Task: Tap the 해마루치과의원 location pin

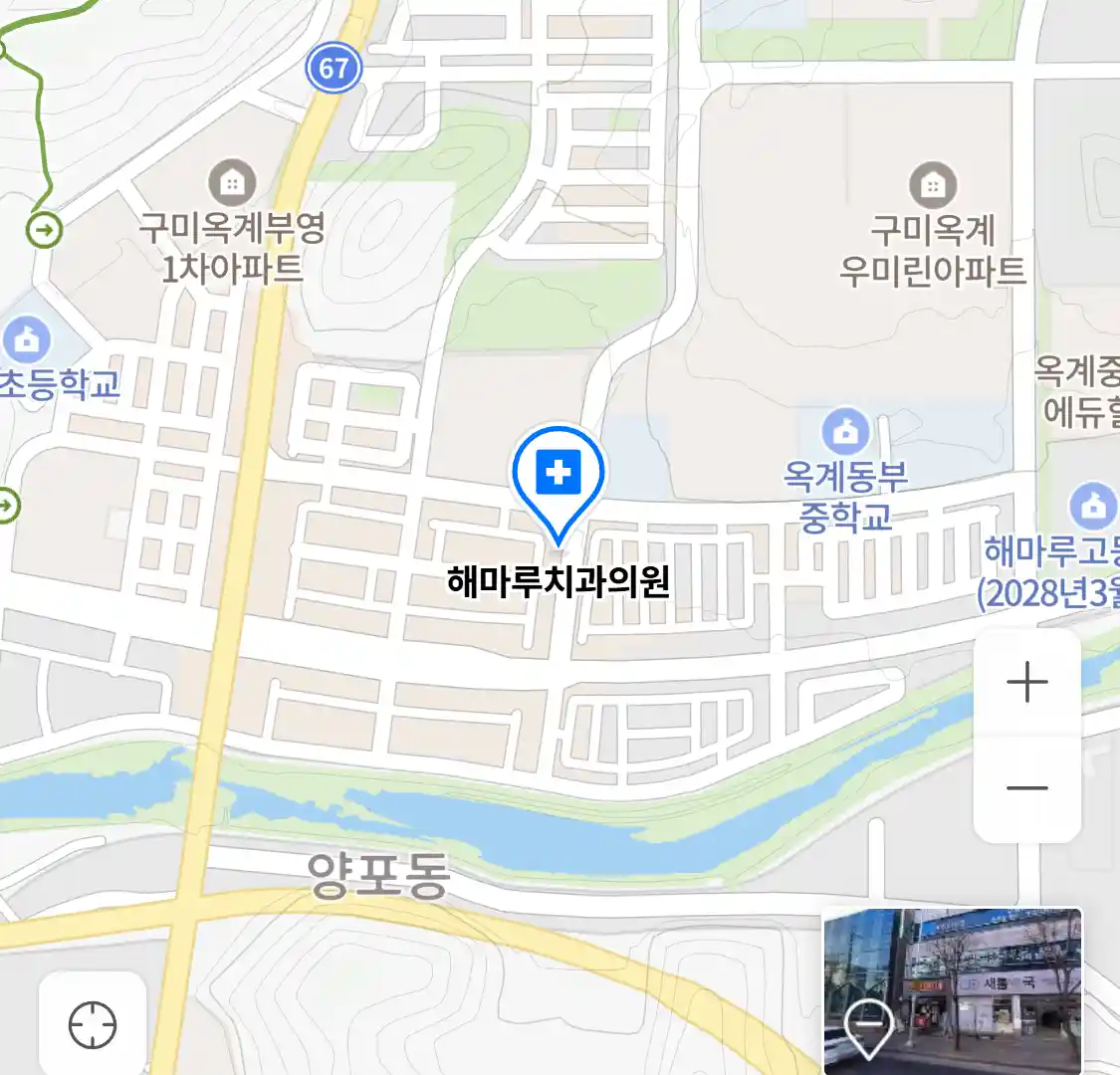Action: (559, 475)
